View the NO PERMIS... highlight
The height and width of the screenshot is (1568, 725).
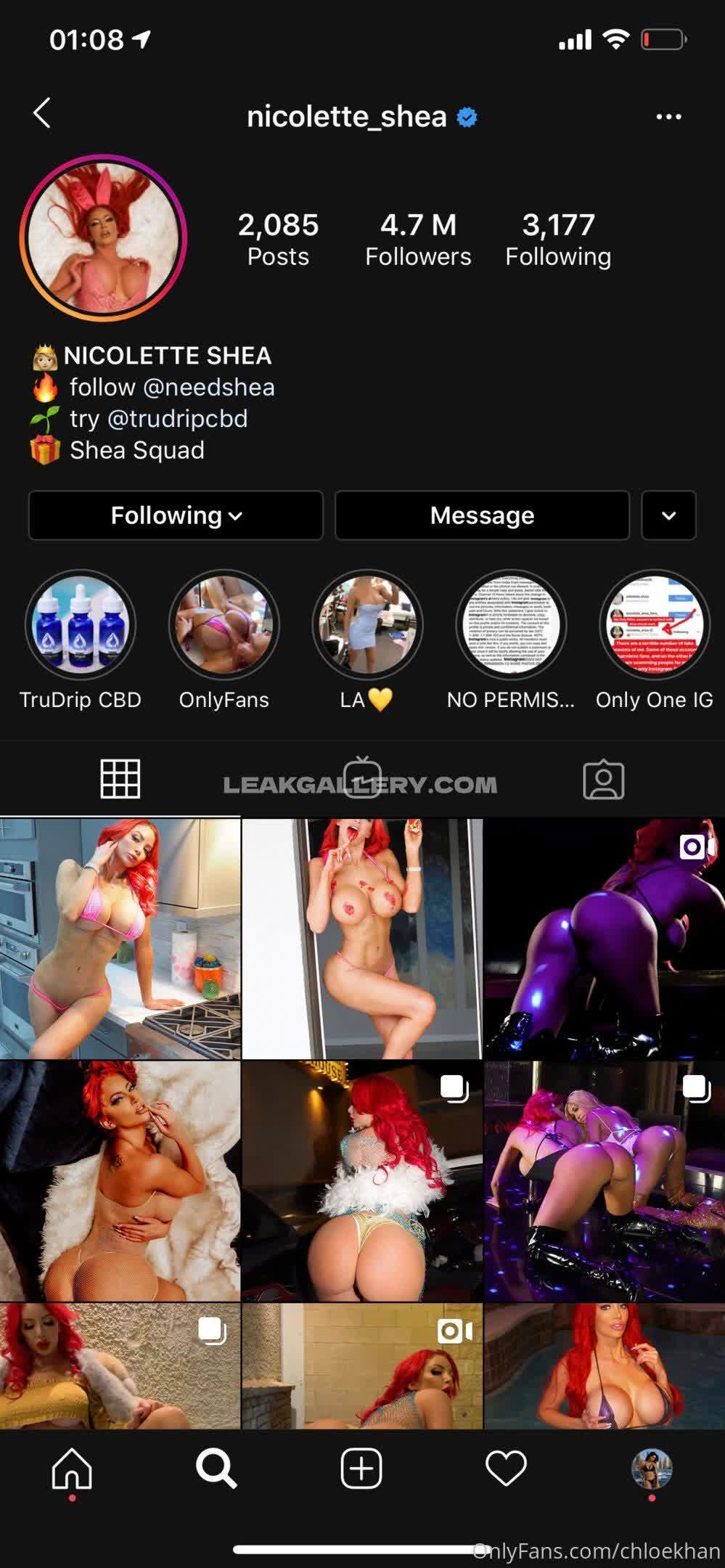(510, 624)
